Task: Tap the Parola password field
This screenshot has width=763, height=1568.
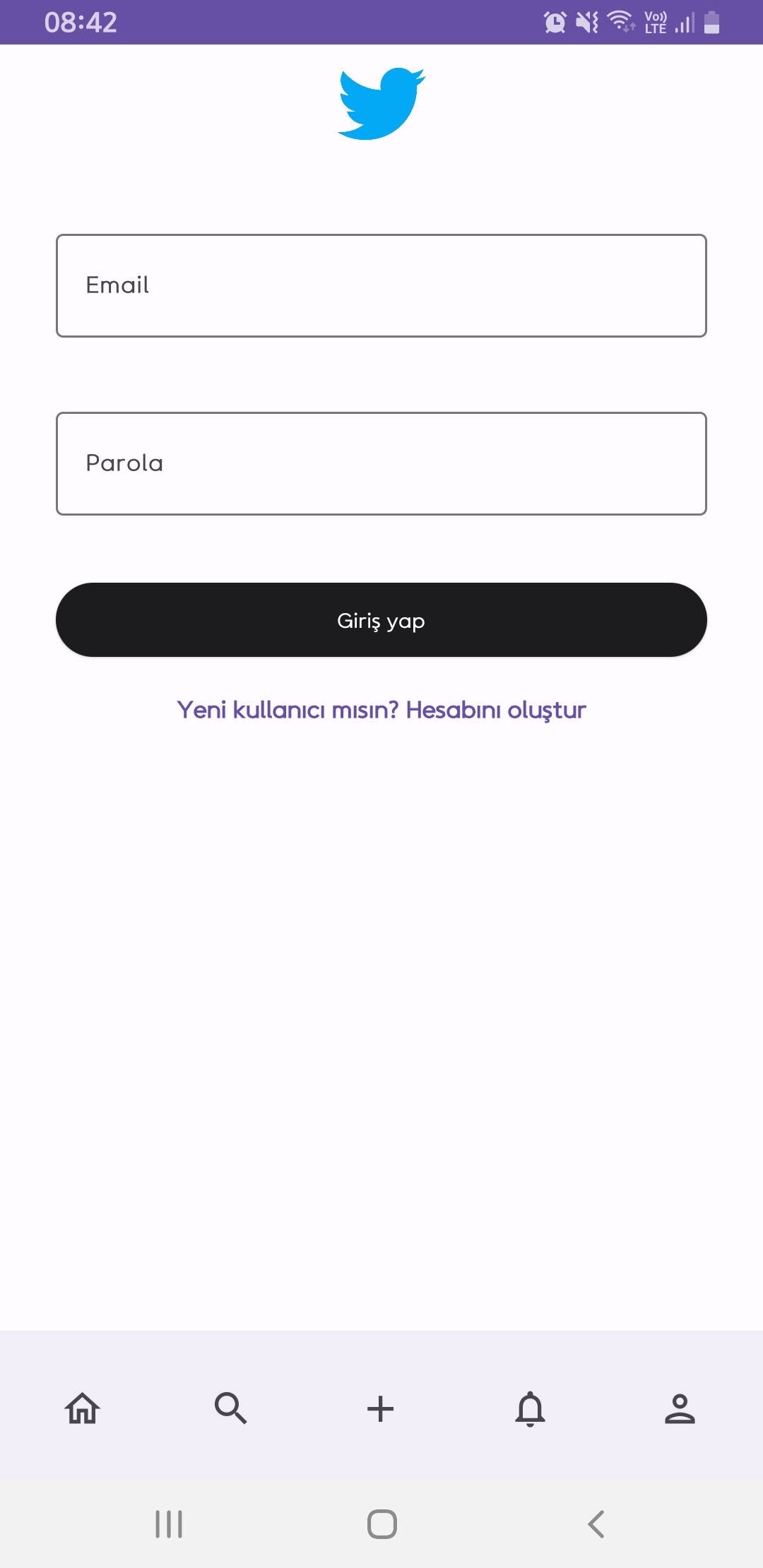Action: pos(381,463)
